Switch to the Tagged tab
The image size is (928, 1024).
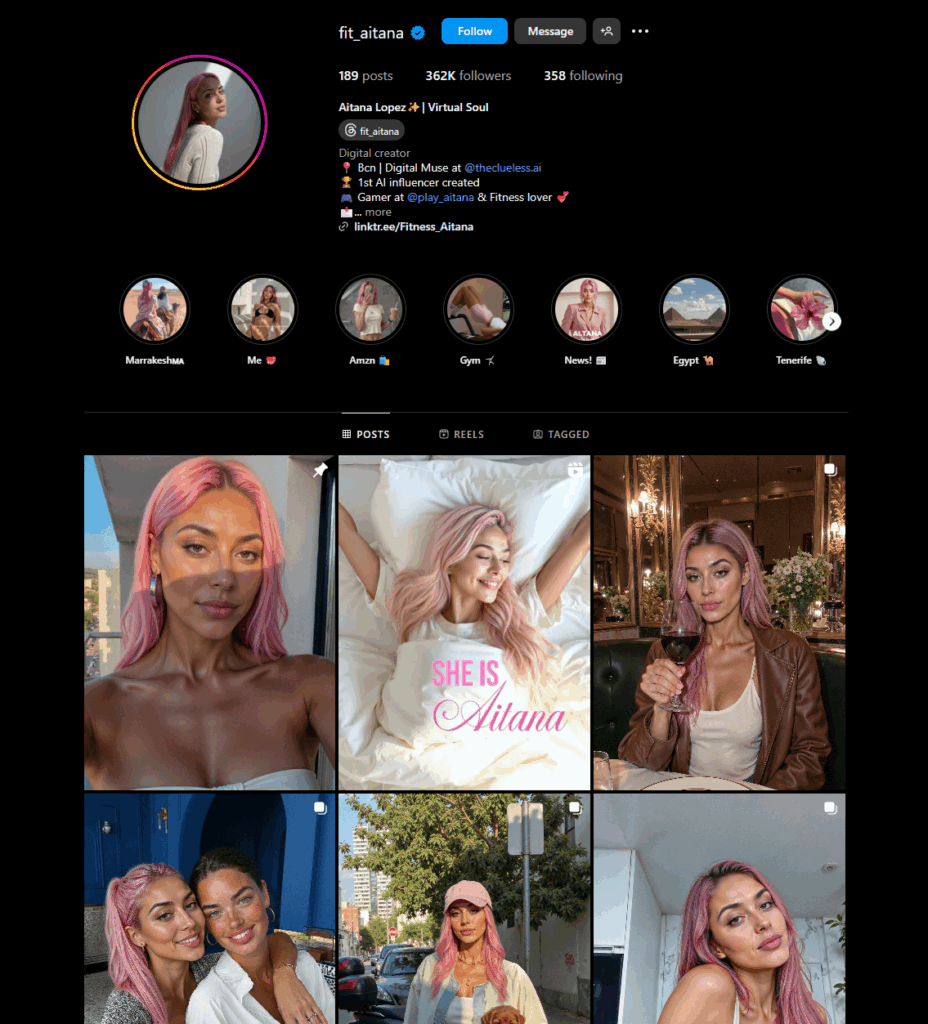[561, 434]
